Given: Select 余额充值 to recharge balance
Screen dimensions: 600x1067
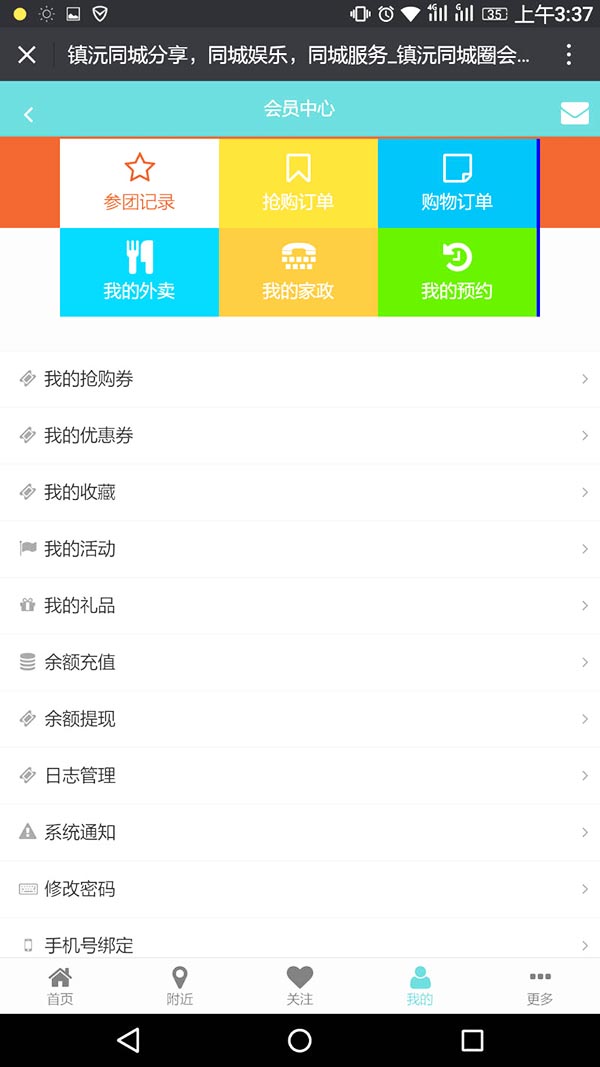Looking at the screenshot, I should pos(300,662).
